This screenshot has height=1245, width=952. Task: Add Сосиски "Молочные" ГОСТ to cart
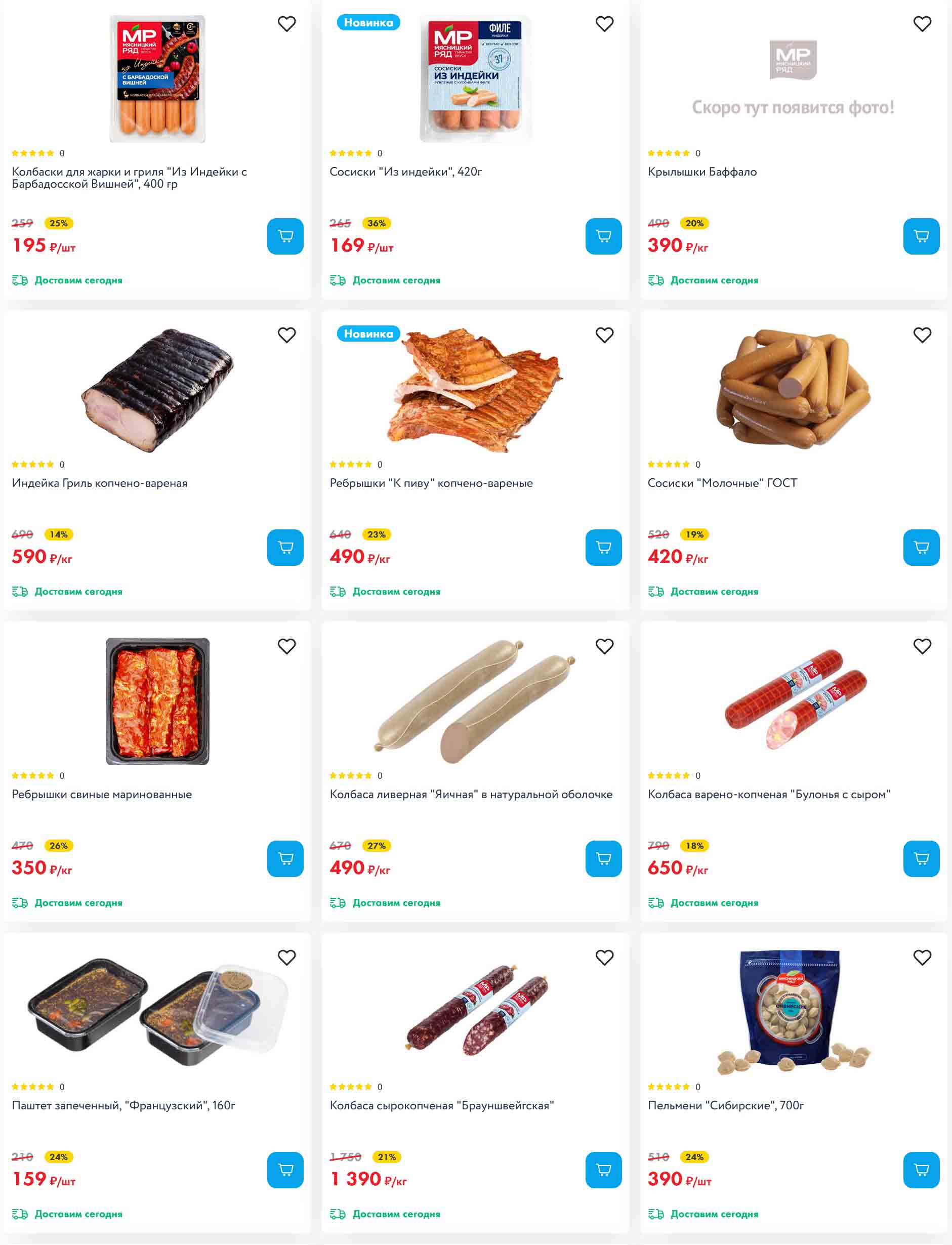921,548
